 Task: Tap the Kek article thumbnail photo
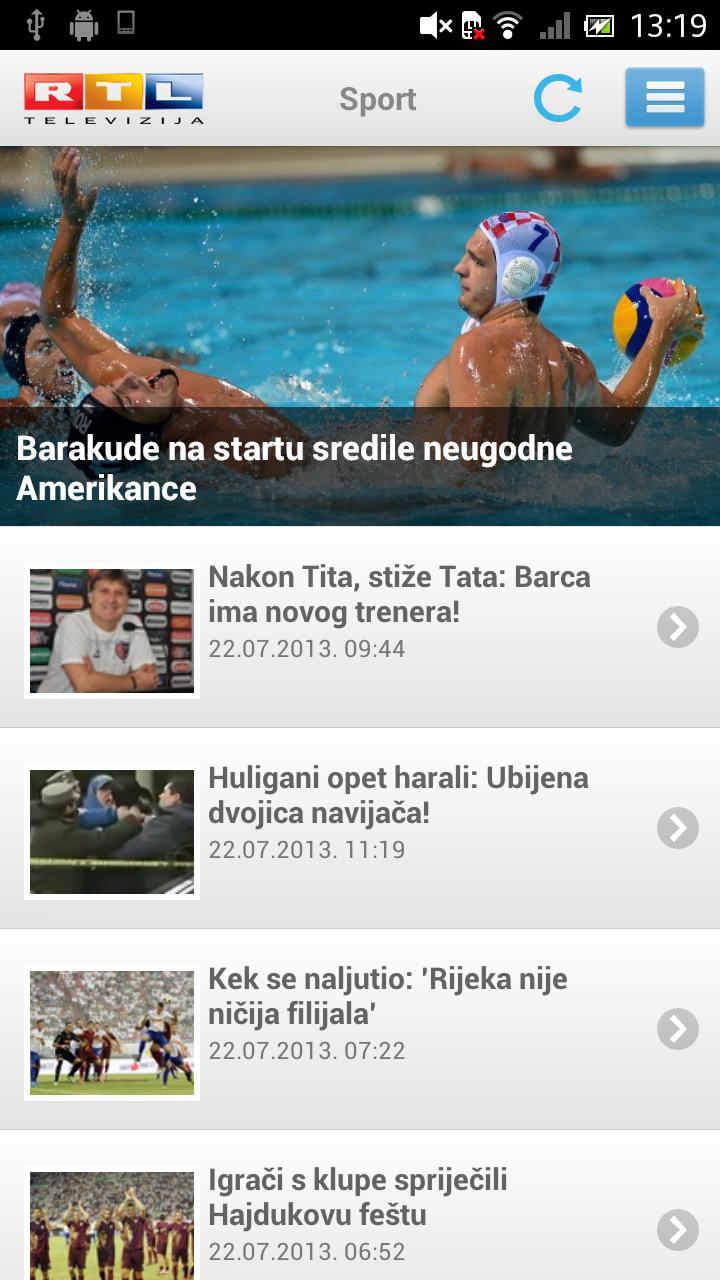(111, 1032)
